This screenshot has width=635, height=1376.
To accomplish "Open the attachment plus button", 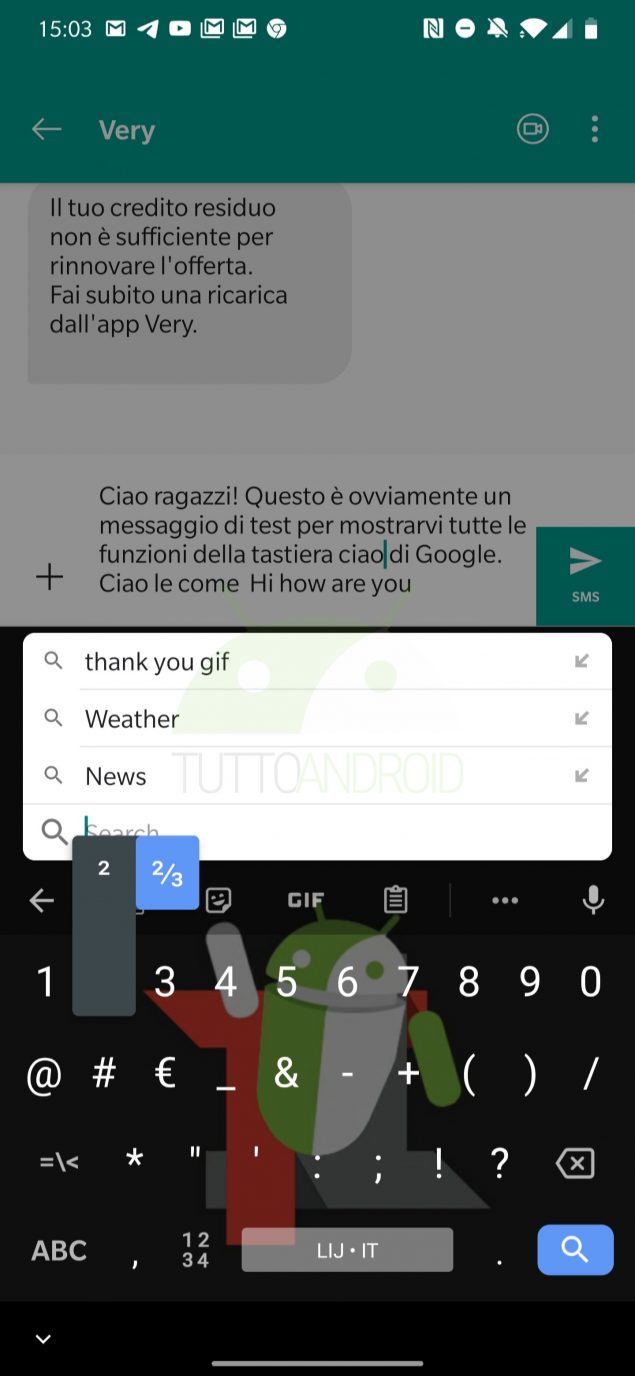I will coord(49,576).
